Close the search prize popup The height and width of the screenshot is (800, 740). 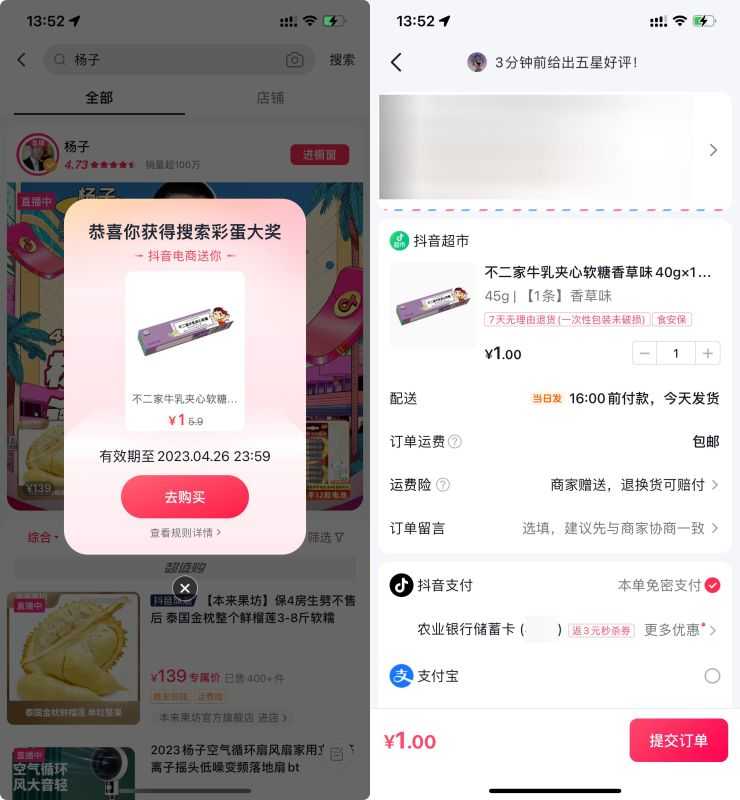coord(185,588)
